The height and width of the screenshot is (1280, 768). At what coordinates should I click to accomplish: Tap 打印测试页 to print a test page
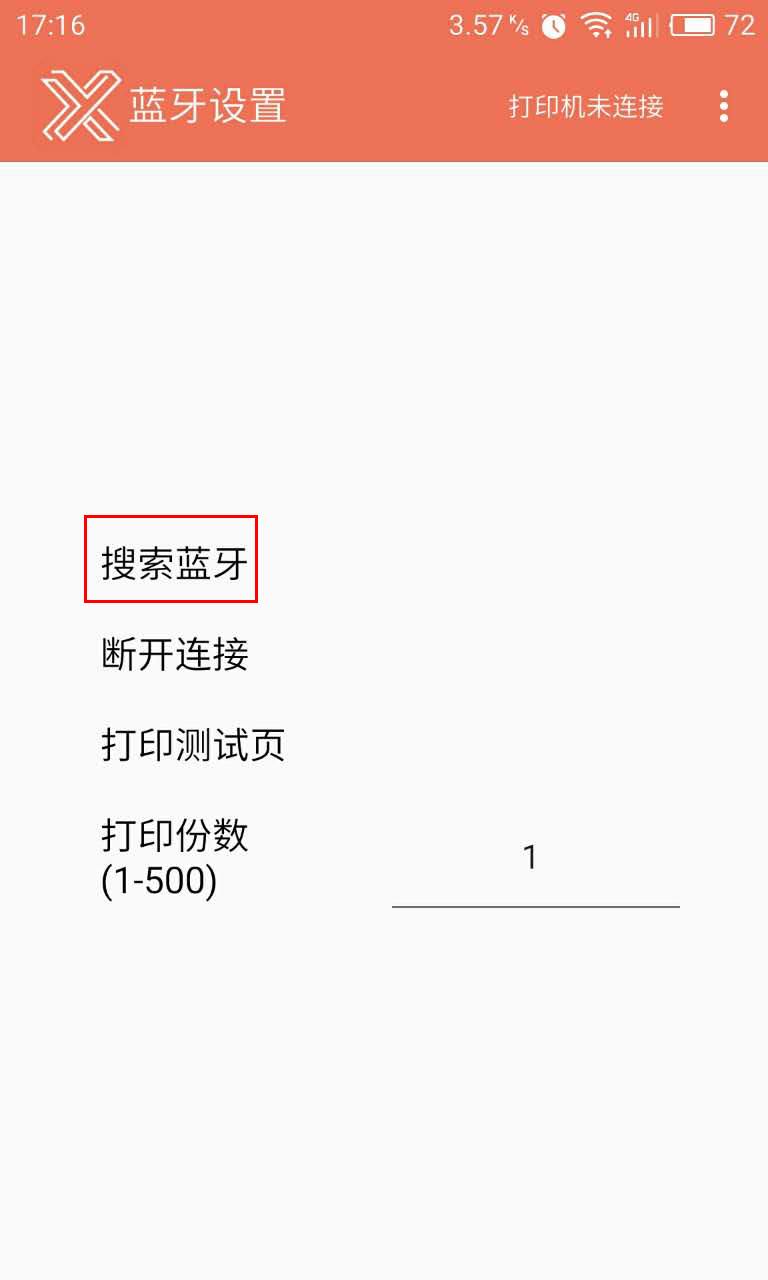(193, 745)
